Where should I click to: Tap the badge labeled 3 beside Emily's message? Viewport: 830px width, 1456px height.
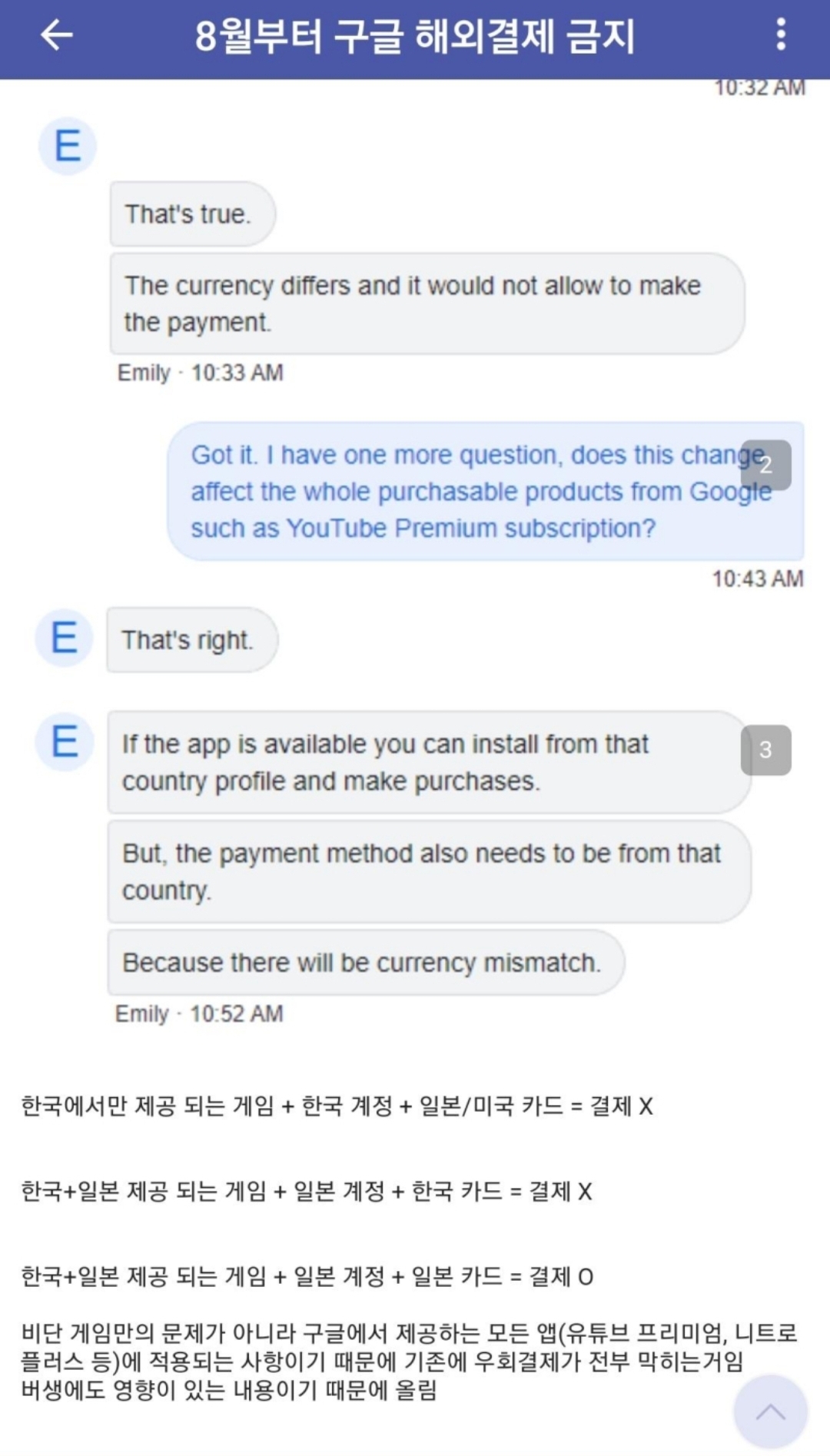pyautogui.click(x=765, y=750)
